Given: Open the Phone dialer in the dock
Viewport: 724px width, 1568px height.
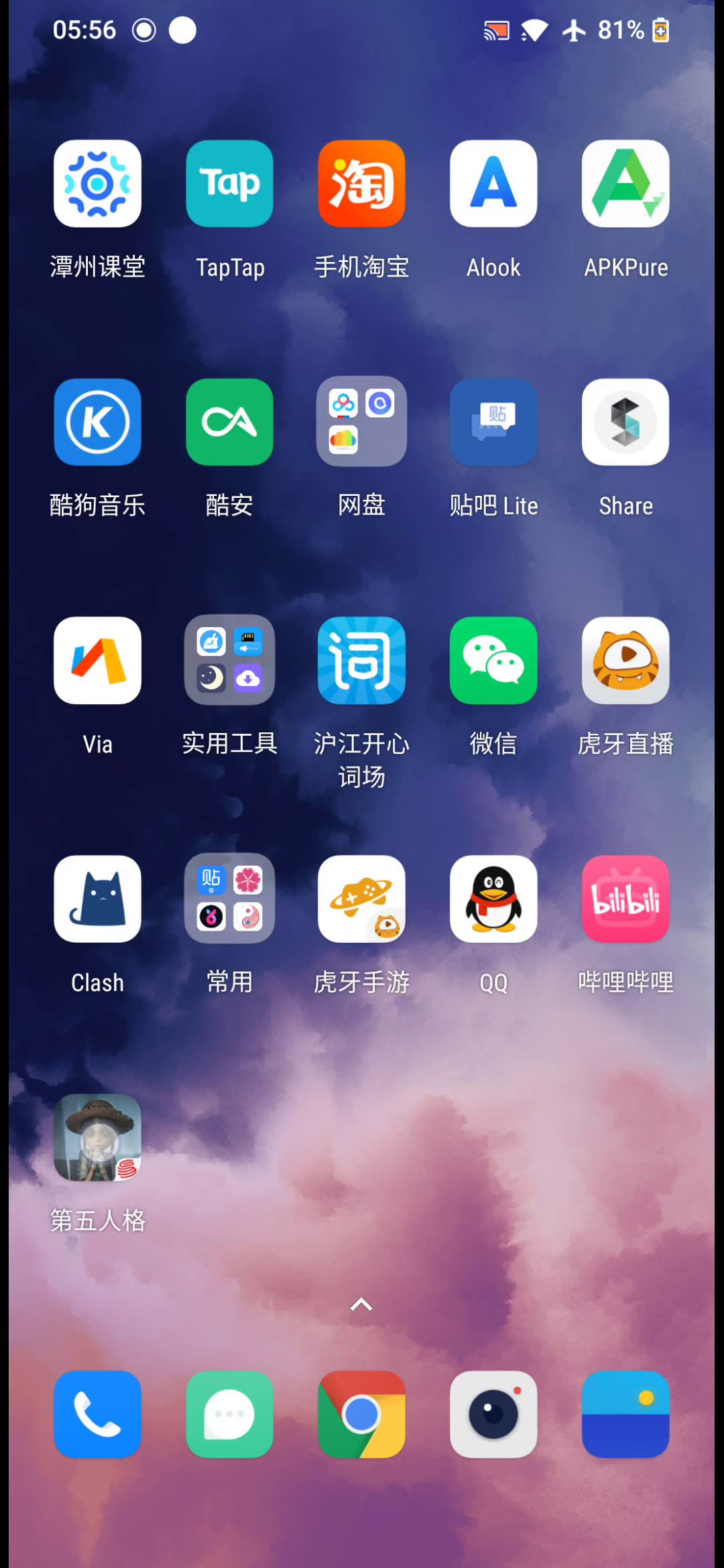Looking at the screenshot, I should click(97, 1415).
